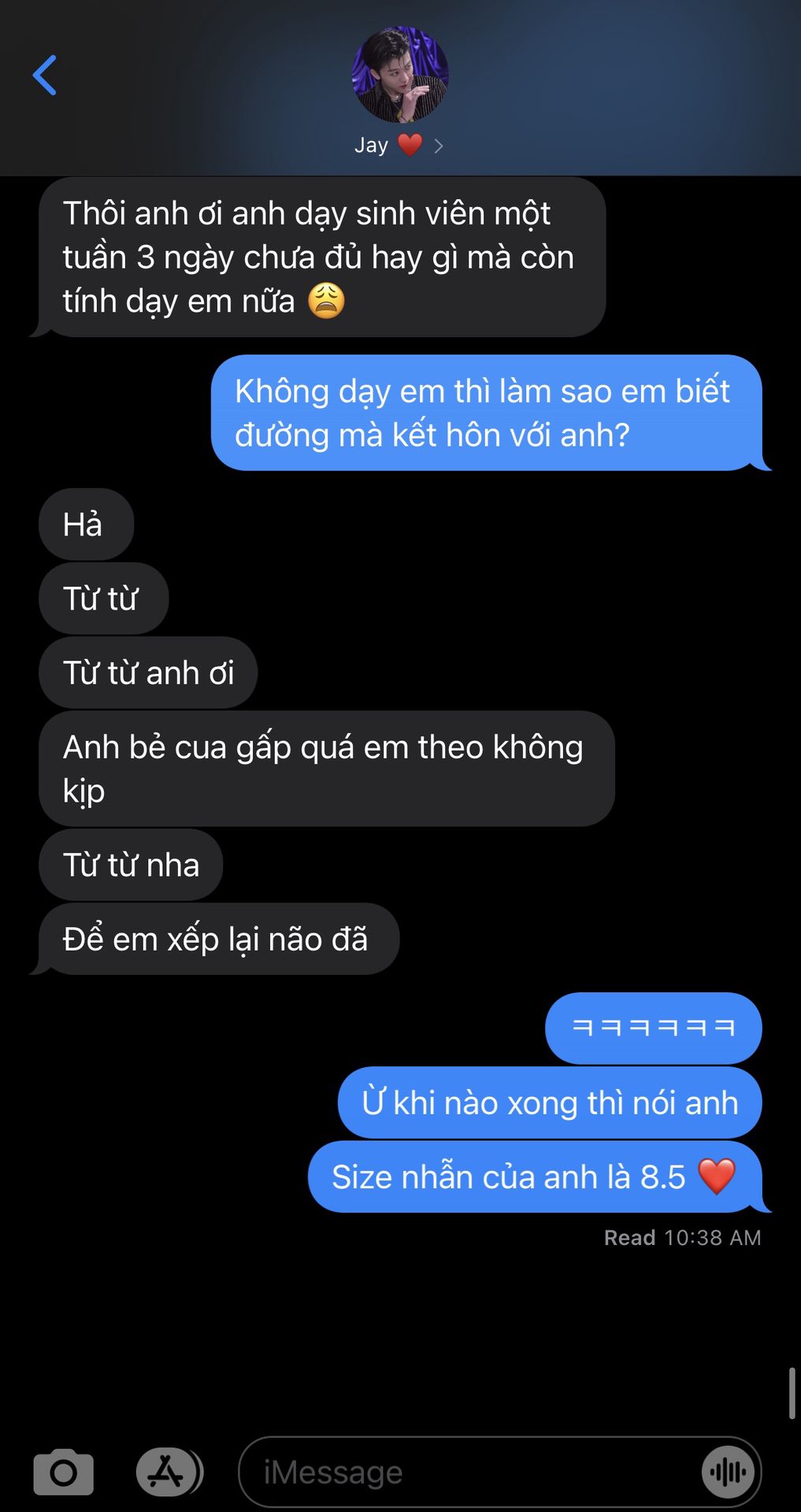Go back to the conversations list
Screen dimensions: 801x1512
(x=45, y=76)
